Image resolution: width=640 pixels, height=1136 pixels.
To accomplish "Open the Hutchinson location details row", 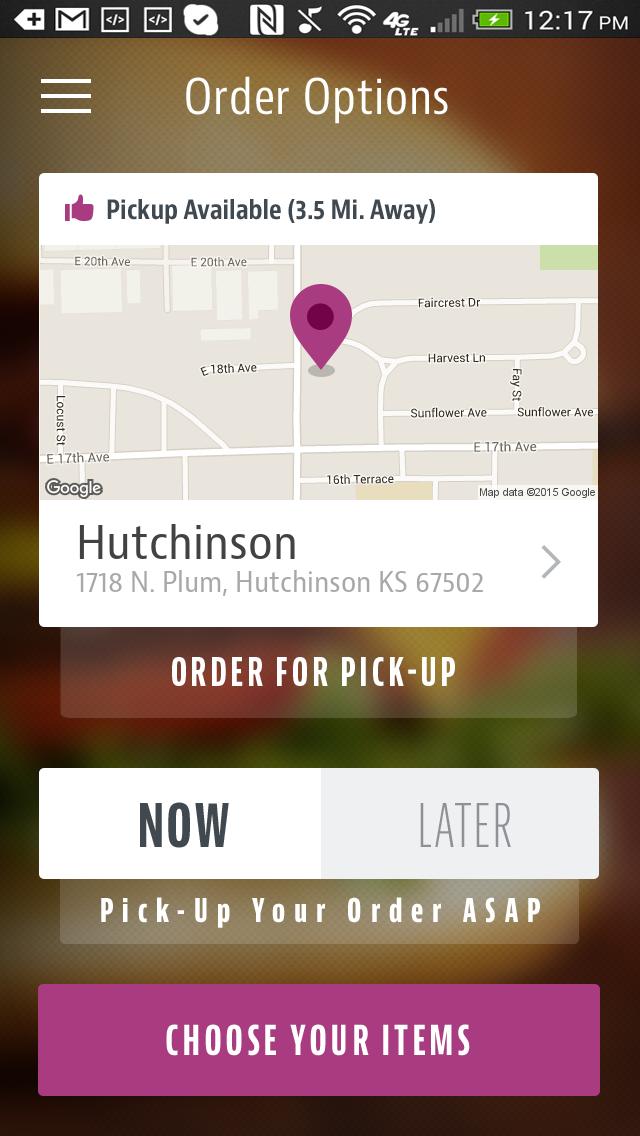I will [x=318, y=562].
